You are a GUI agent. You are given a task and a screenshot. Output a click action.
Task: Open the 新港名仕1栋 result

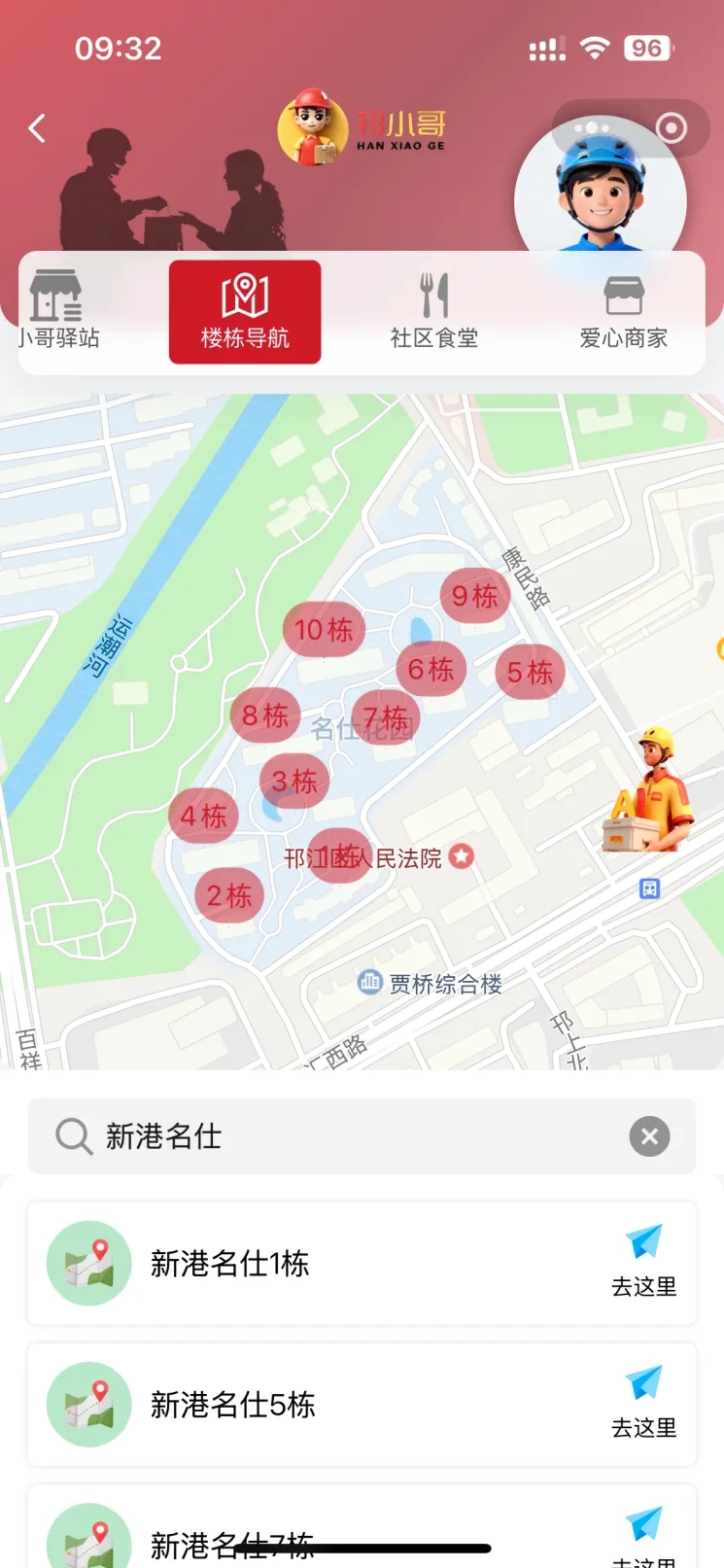tap(229, 1263)
